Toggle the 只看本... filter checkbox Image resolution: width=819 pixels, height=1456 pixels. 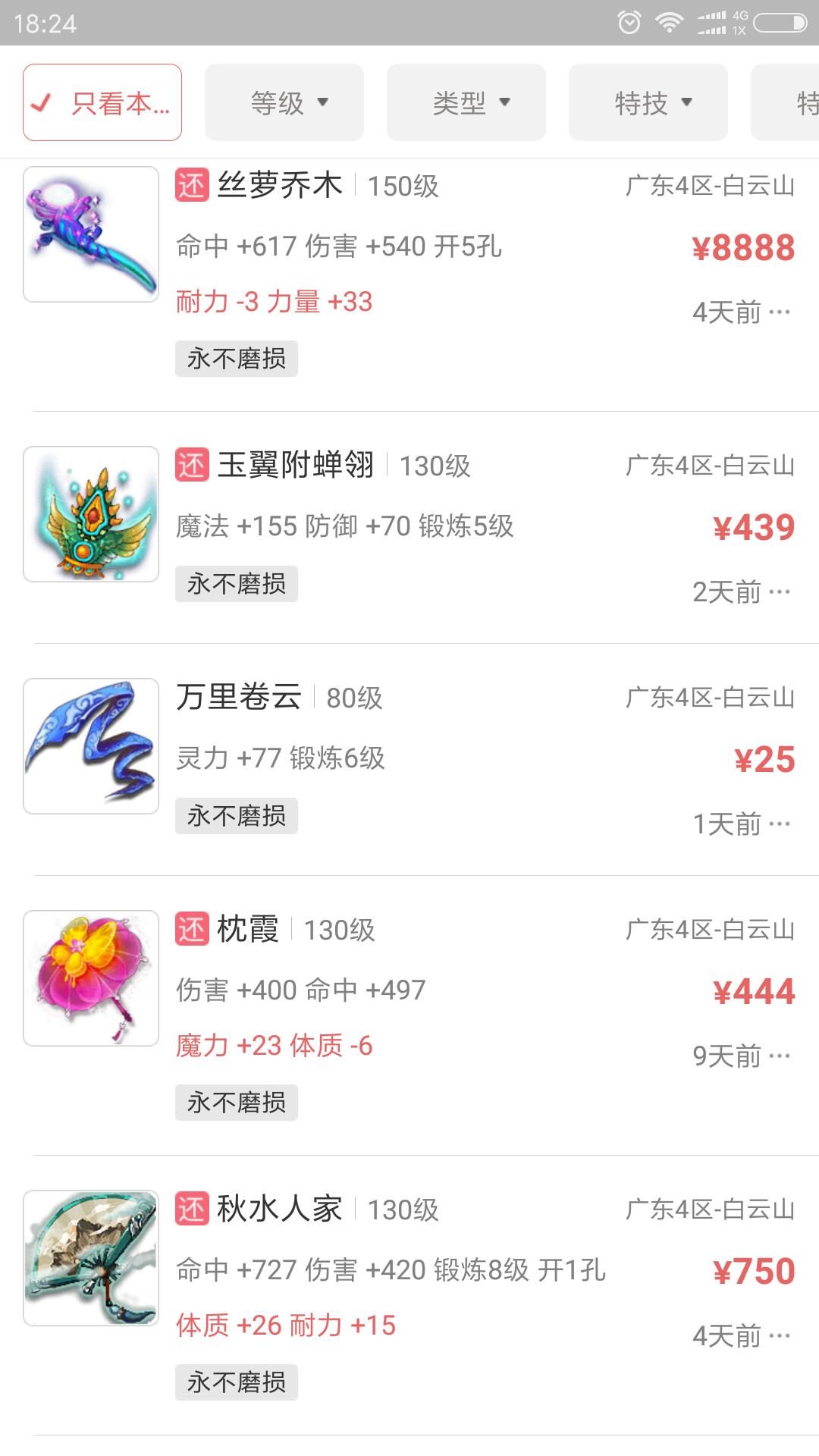[x=102, y=102]
